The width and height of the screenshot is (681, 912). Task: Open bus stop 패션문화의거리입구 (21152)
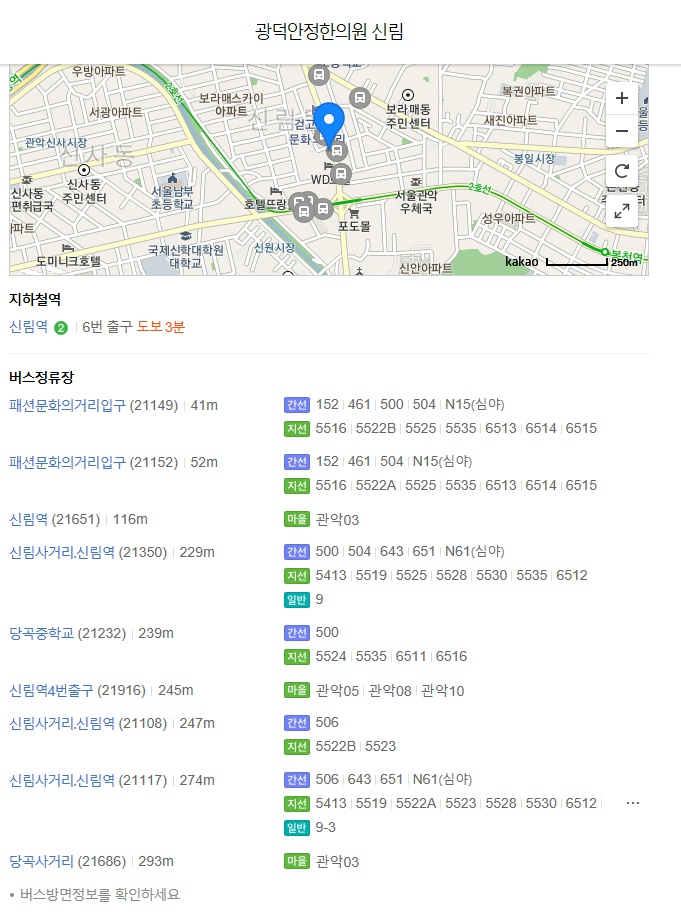click(67, 462)
